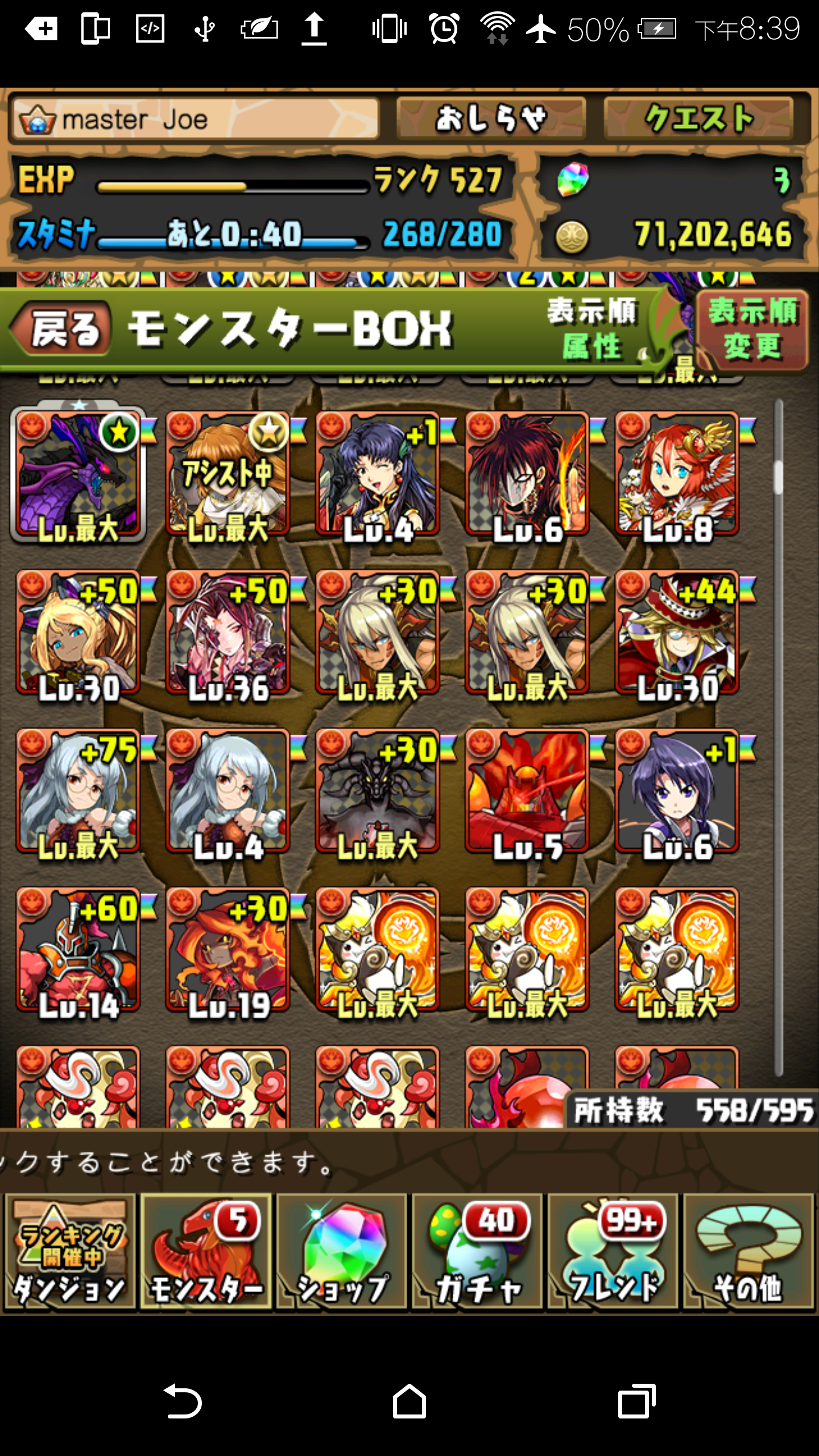Tap the おしらせ news button
The height and width of the screenshot is (1456, 819).
[x=491, y=119]
